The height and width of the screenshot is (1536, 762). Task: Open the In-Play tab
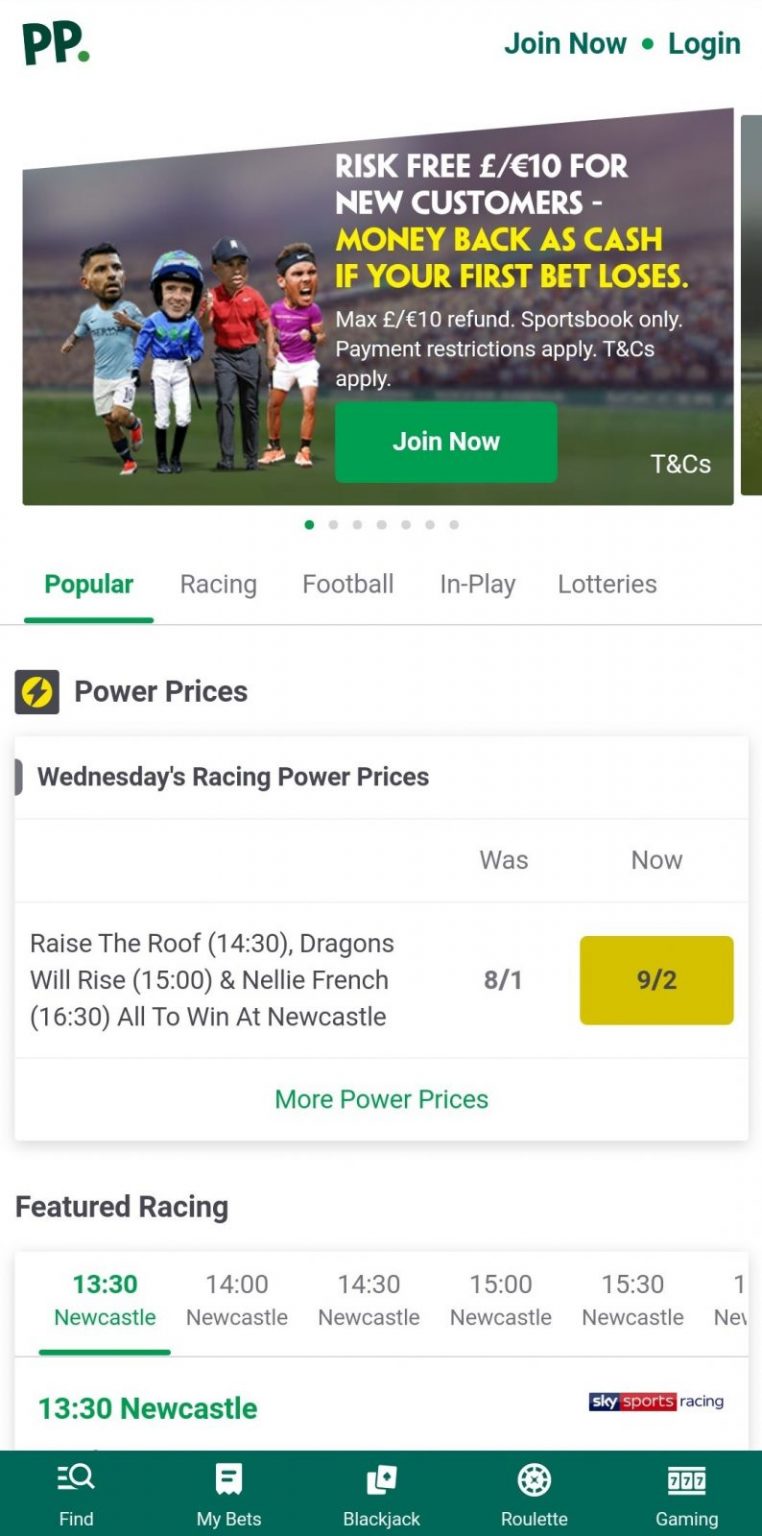(x=478, y=584)
